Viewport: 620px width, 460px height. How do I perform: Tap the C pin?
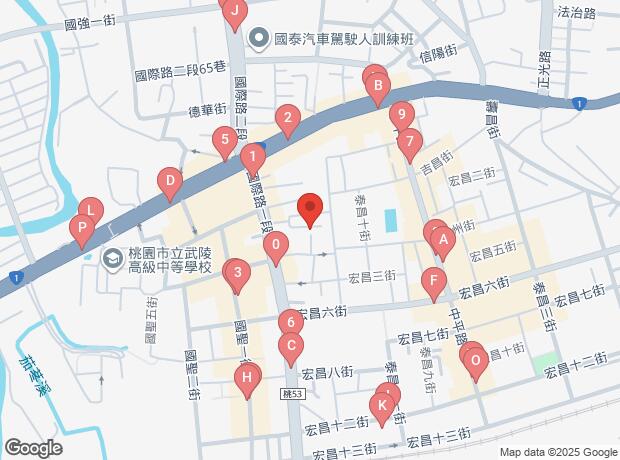click(x=290, y=349)
